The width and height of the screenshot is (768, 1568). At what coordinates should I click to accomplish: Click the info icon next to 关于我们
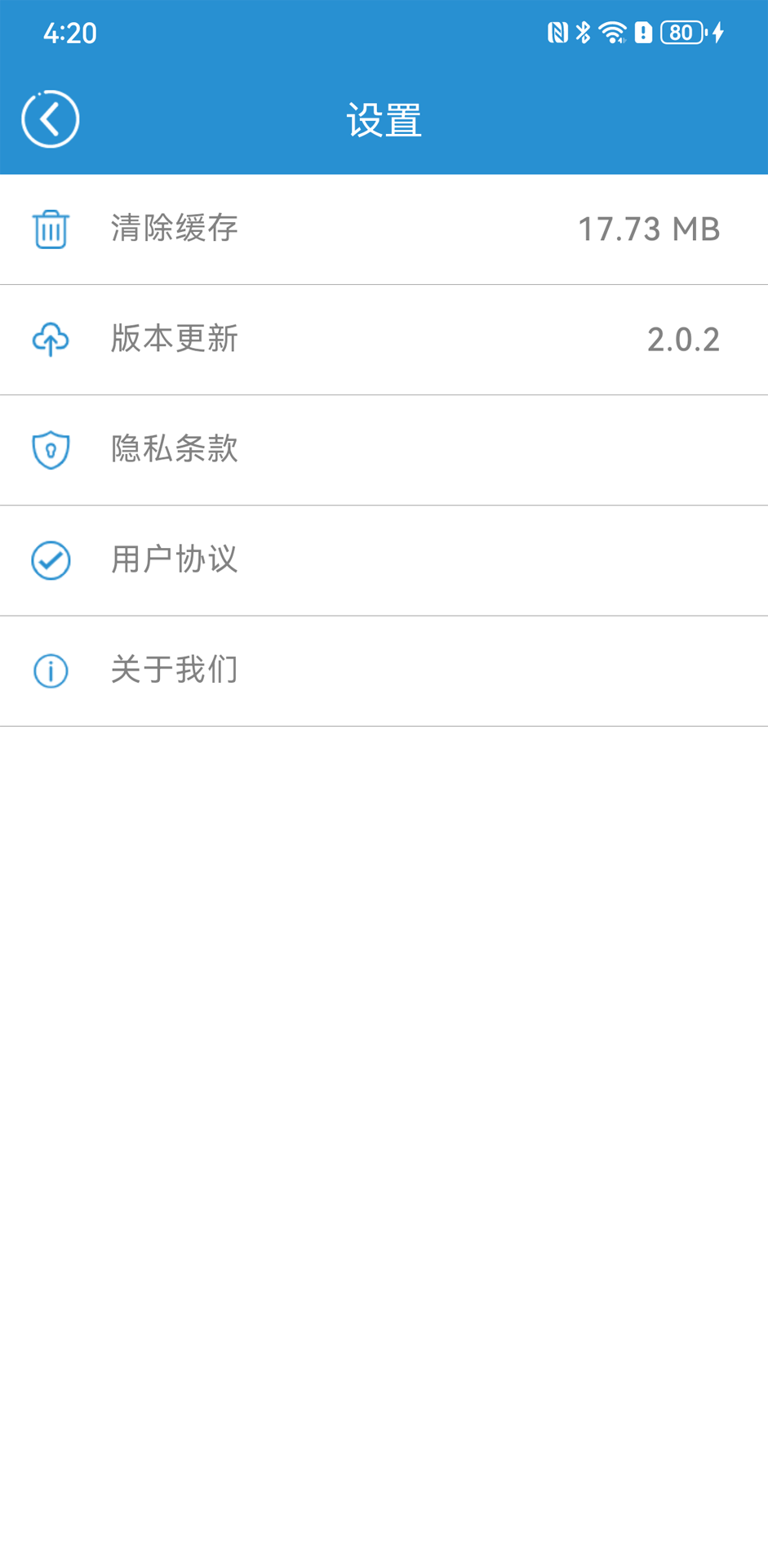click(x=50, y=670)
